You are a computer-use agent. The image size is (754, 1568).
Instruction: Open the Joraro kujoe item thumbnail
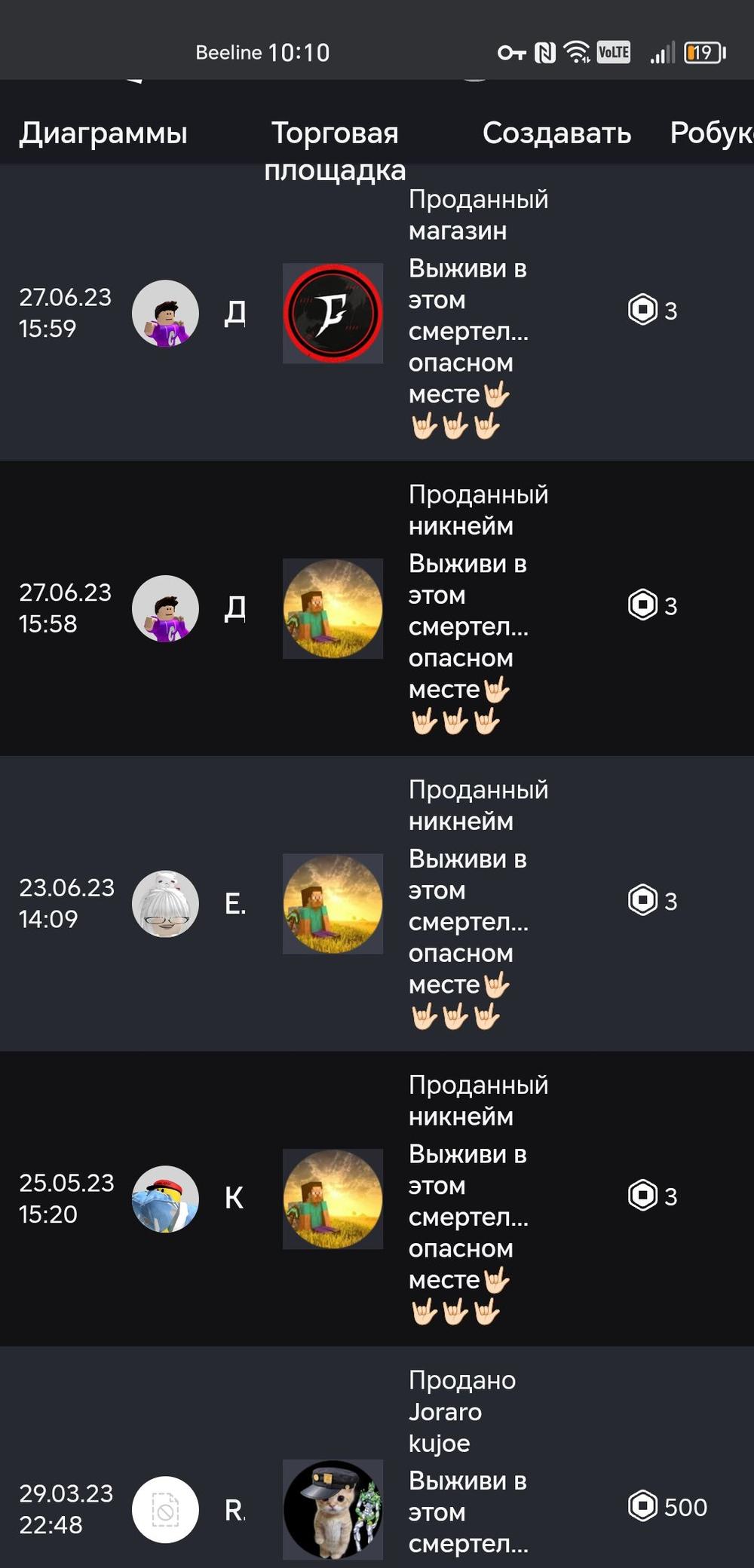point(333,1509)
